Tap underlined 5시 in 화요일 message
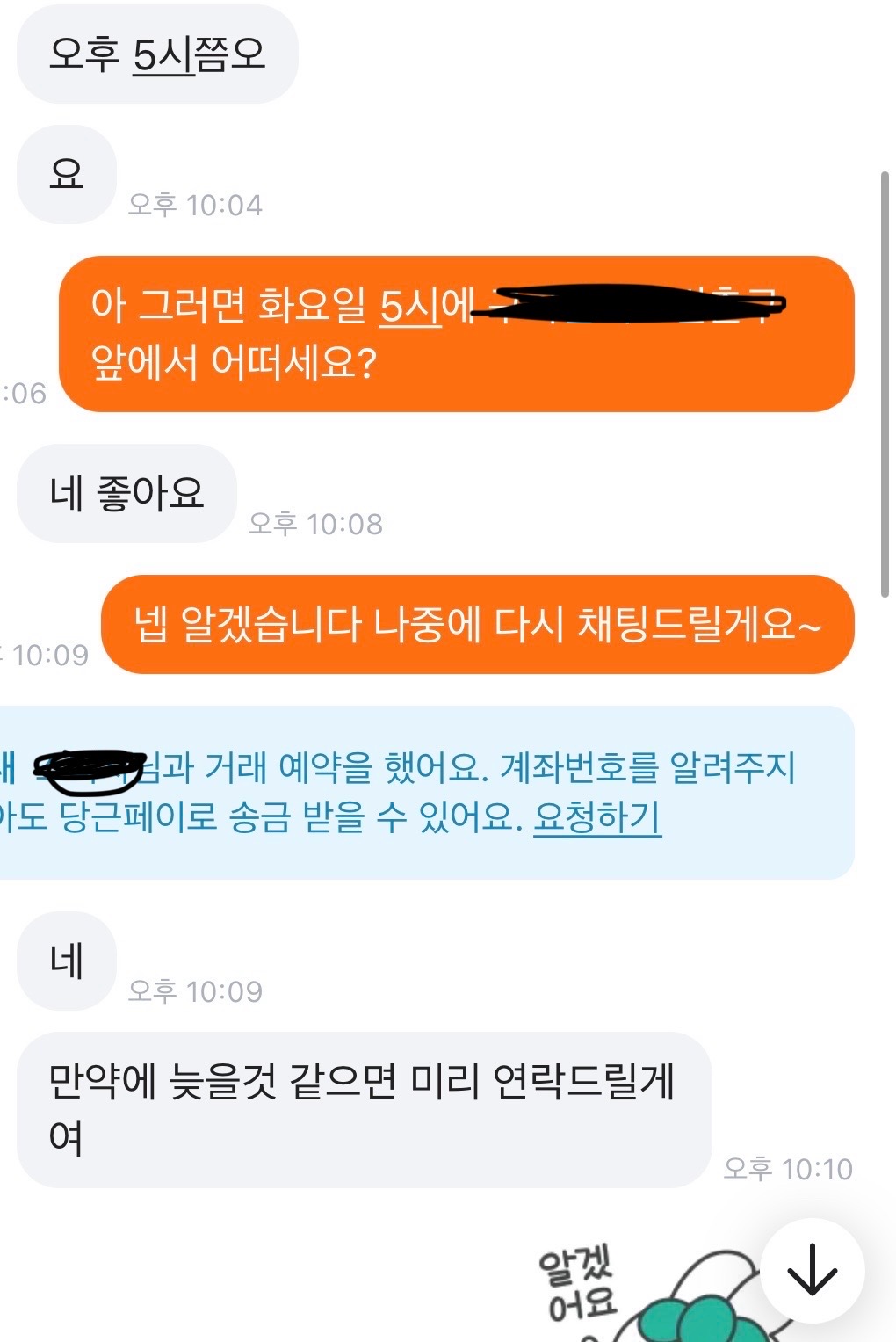Image resolution: width=896 pixels, height=1342 pixels. coord(409,305)
